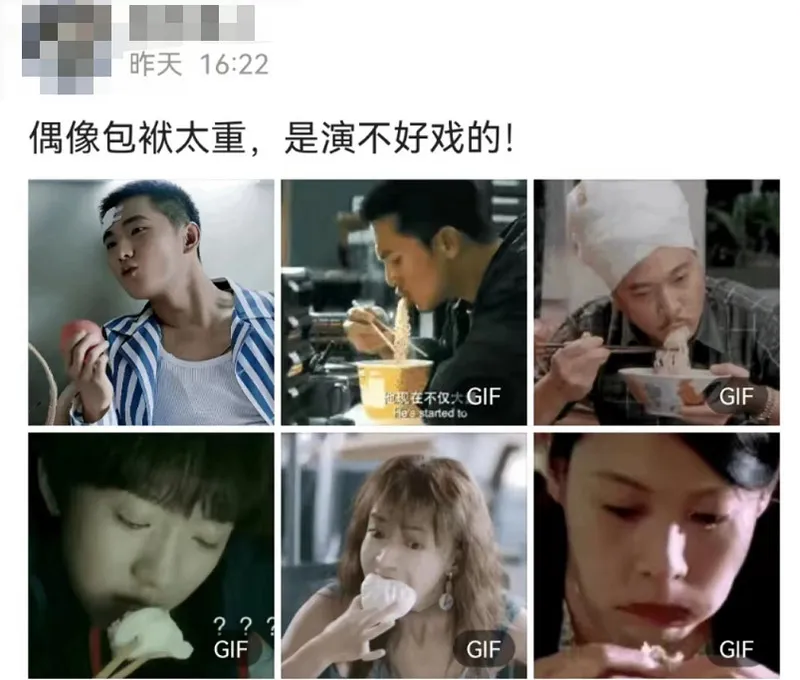Open GIF of bandaged man eating noodles
Viewport: 800px width, 680px height.
[x=656, y=302]
